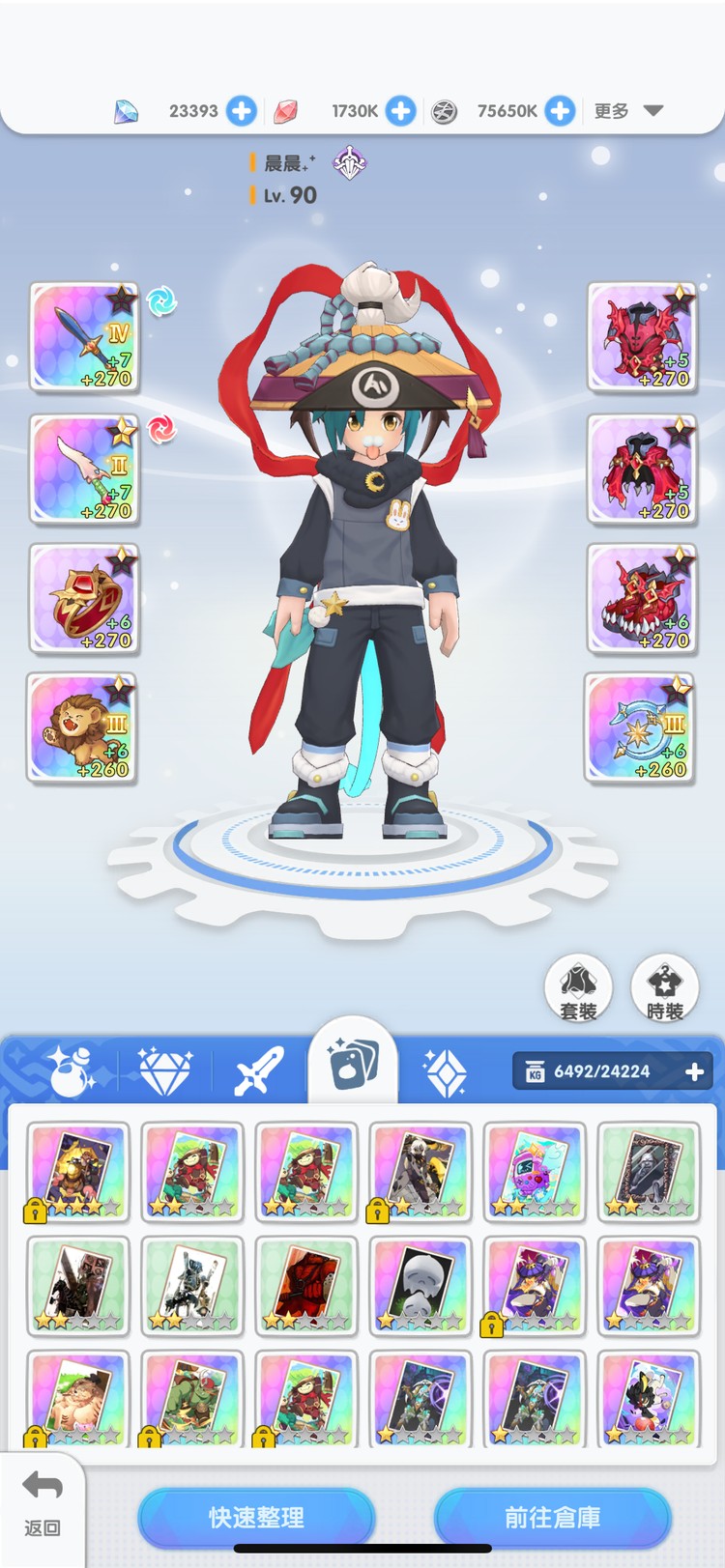
Task: Switch to the potion items tab
Action: (70, 1071)
